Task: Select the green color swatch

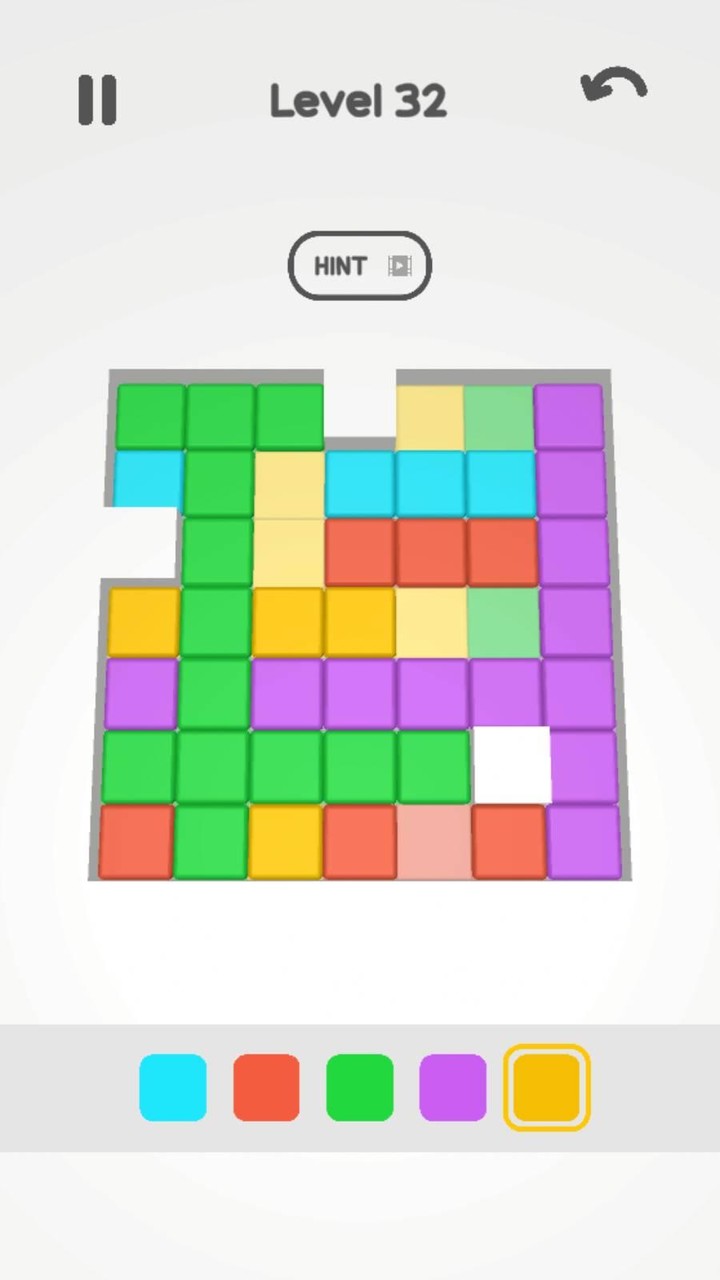Action: click(x=359, y=1087)
